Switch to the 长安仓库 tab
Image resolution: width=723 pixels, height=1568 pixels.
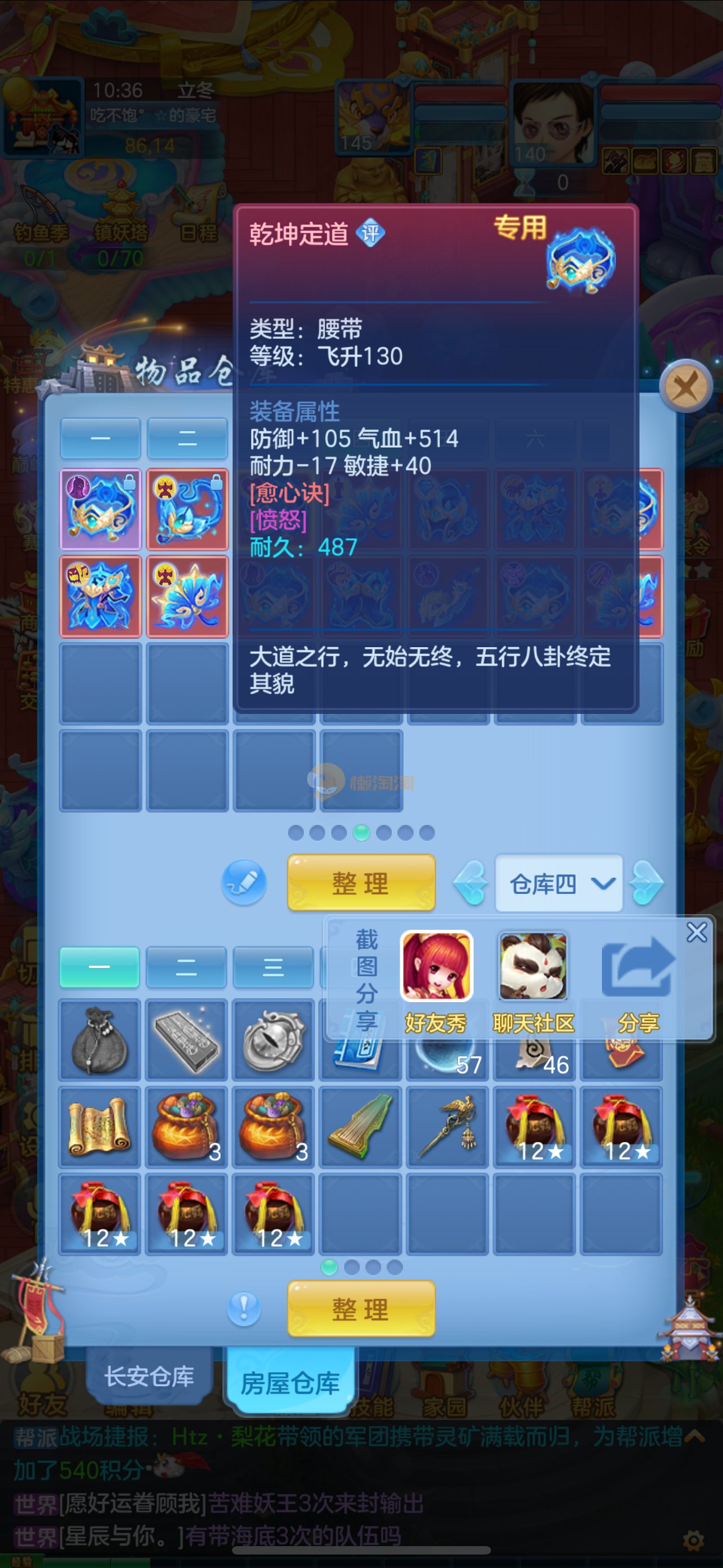coord(149,1376)
